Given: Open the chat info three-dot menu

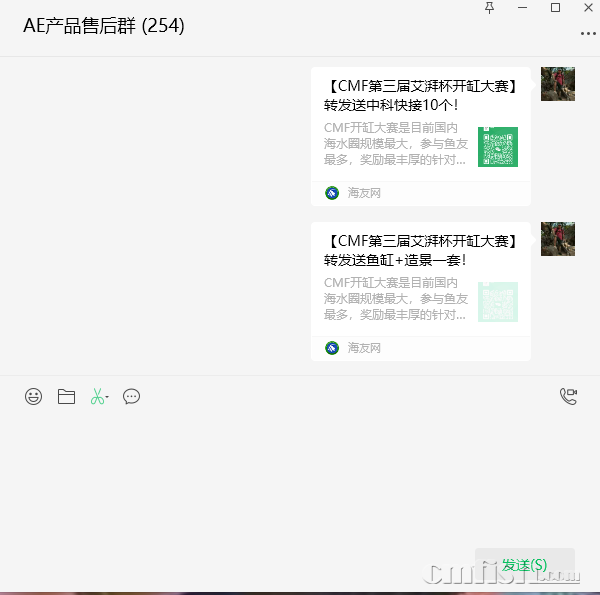Looking at the screenshot, I should pyautogui.click(x=587, y=33).
